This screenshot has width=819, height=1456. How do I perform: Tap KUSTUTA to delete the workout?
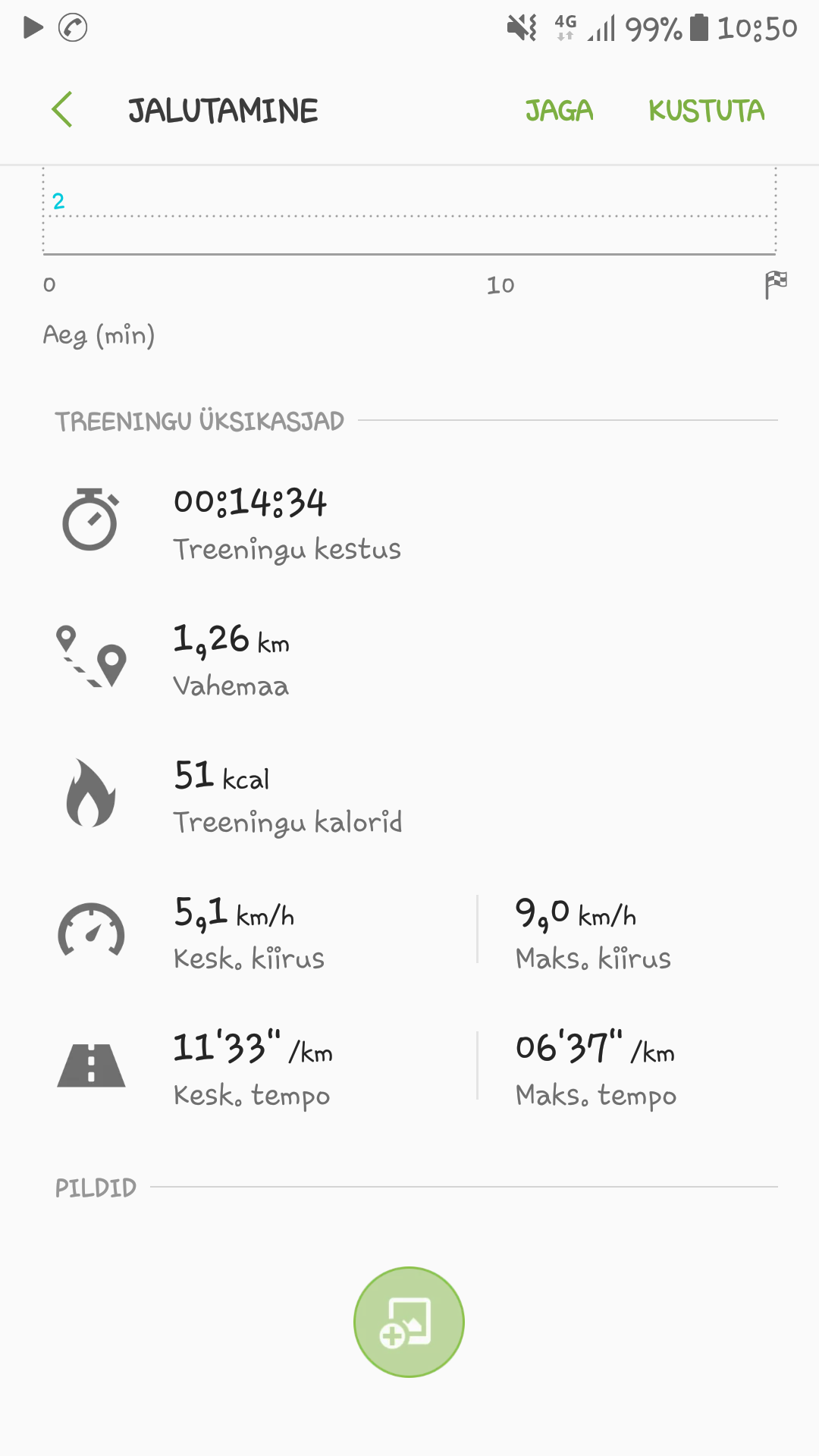(707, 111)
